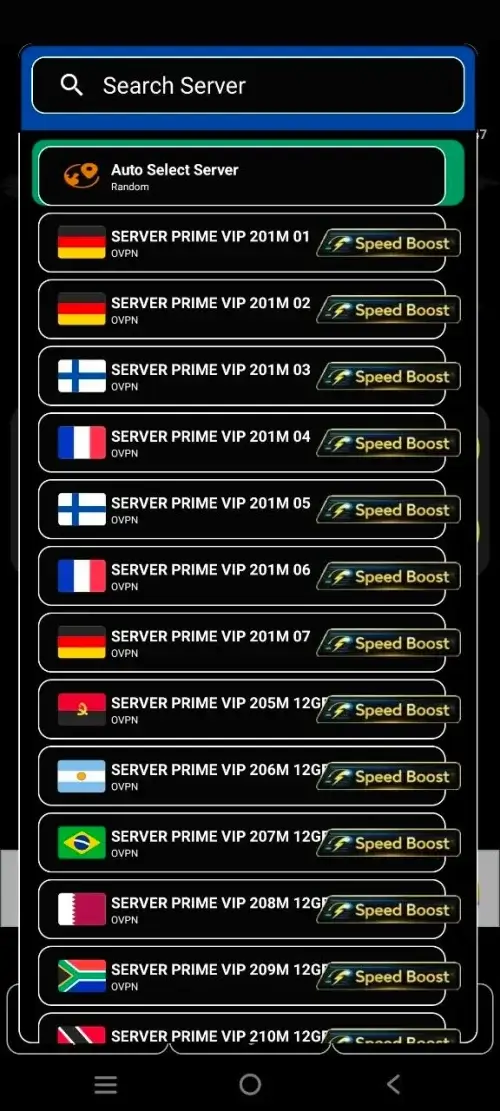The width and height of the screenshot is (500, 1111).
Task: Choose SERVER PRIME VIP 209M server
Action: pos(242,975)
